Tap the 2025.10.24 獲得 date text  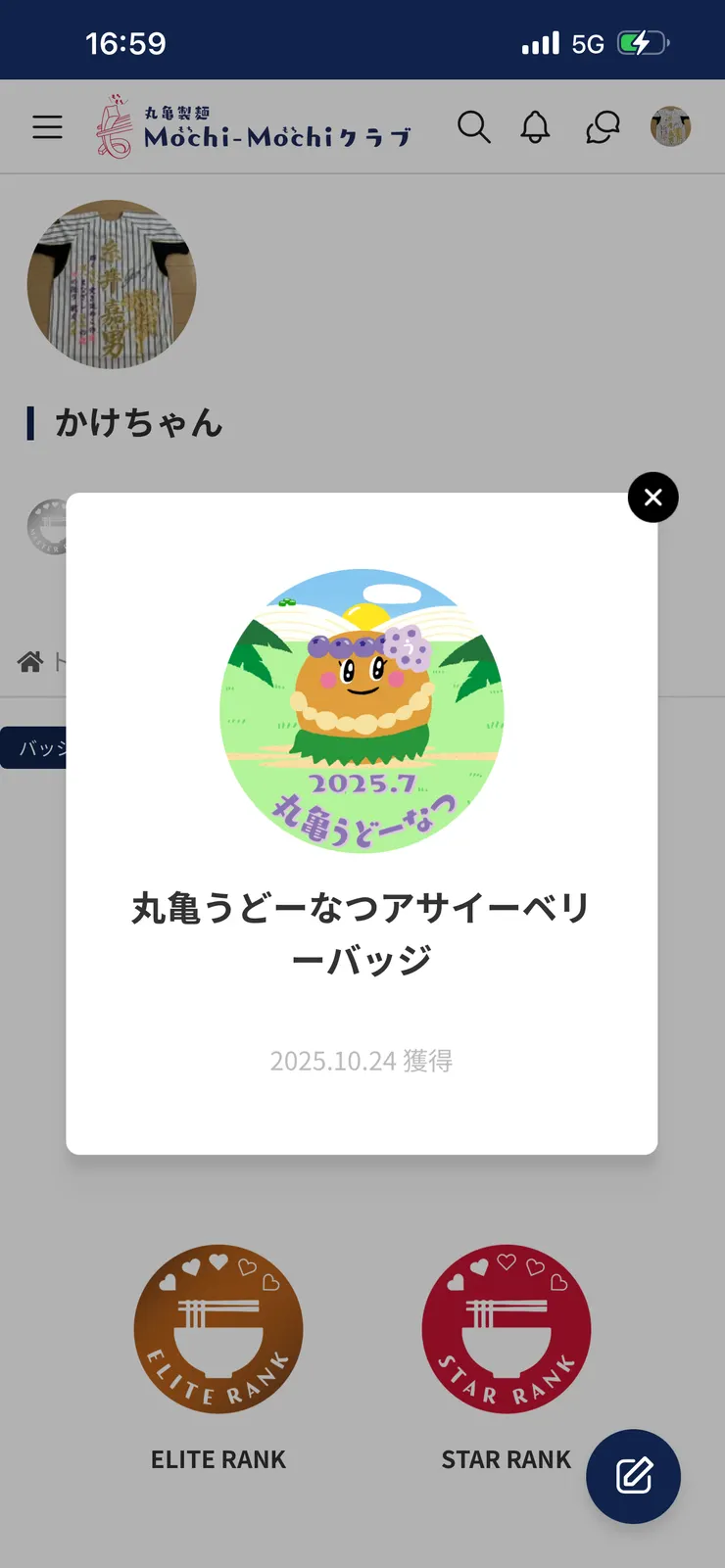pos(362,1060)
